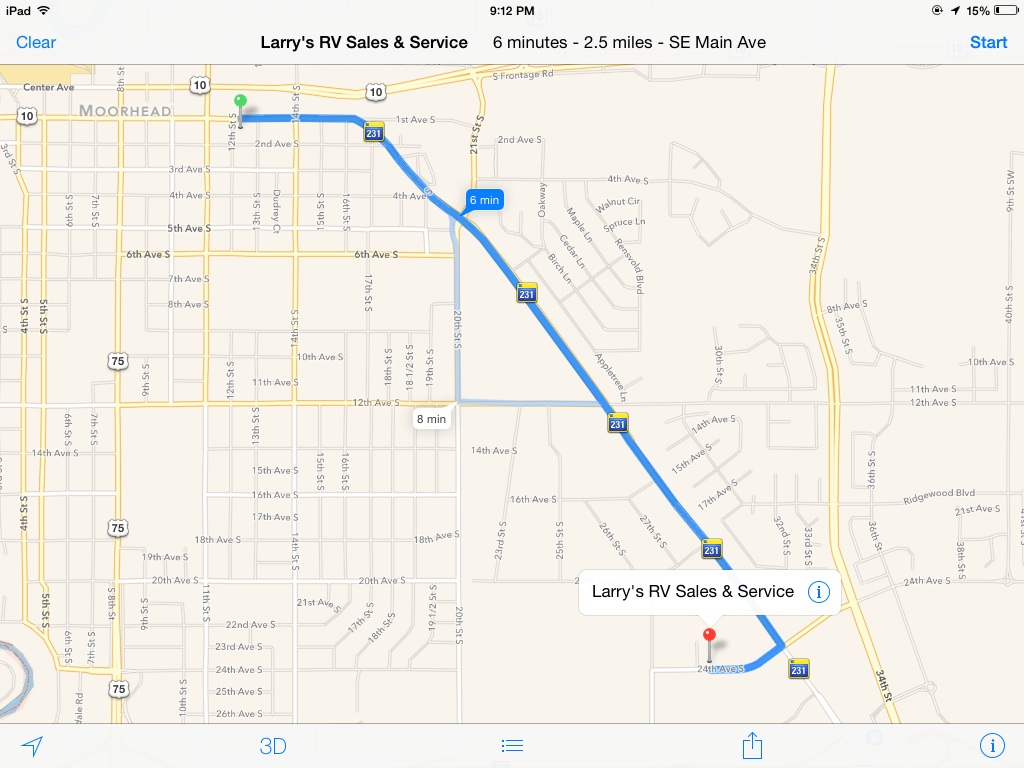Share this route
This screenshot has width=1024, height=768.
(x=752, y=746)
